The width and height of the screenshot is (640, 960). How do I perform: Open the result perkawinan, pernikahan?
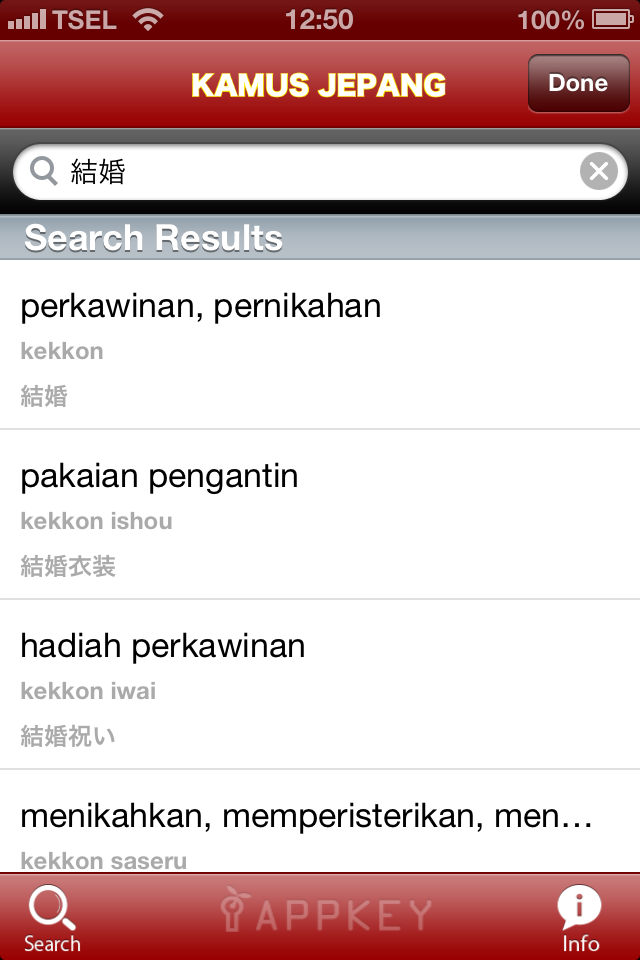tap(320, 345)
